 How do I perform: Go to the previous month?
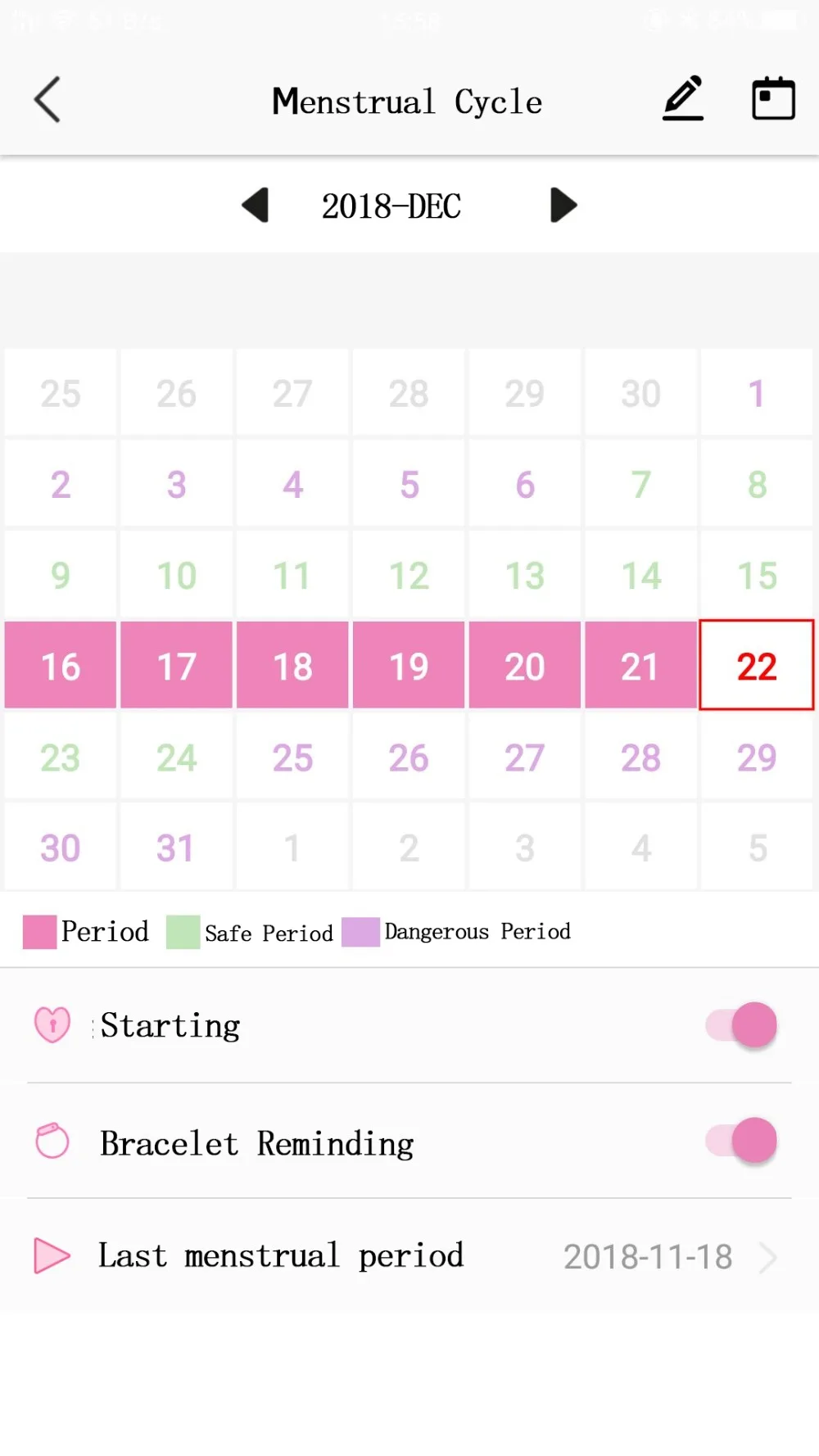256,205
